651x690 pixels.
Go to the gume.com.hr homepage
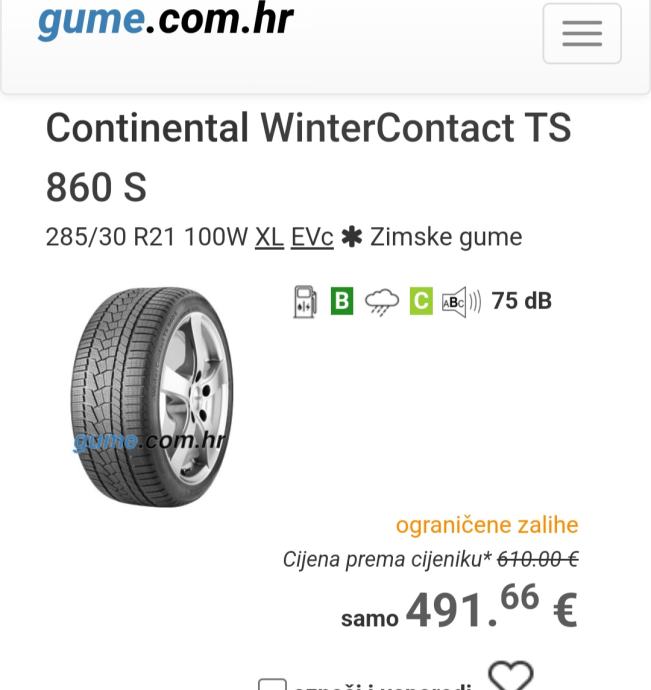[x=165, y=20]
